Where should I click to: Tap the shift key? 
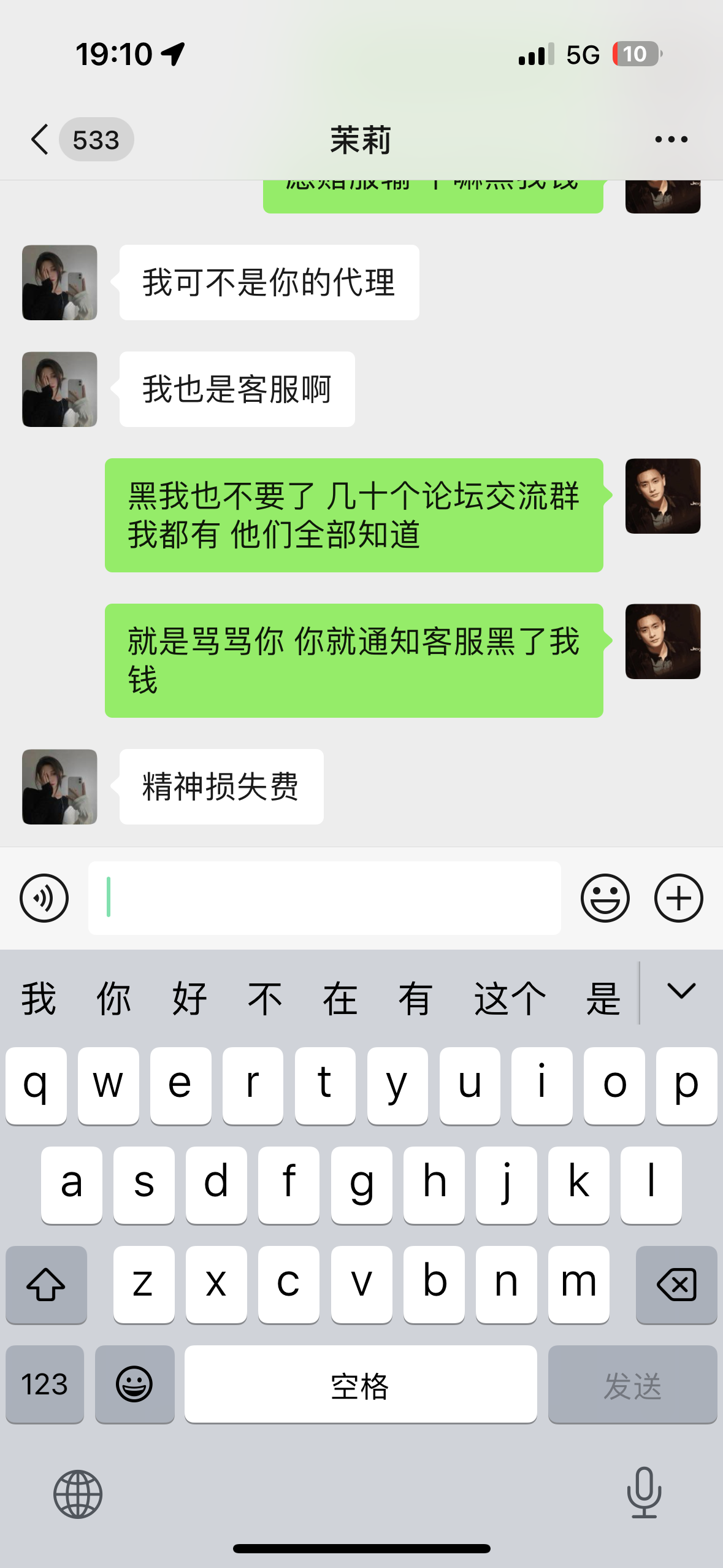click(46, 1285)
